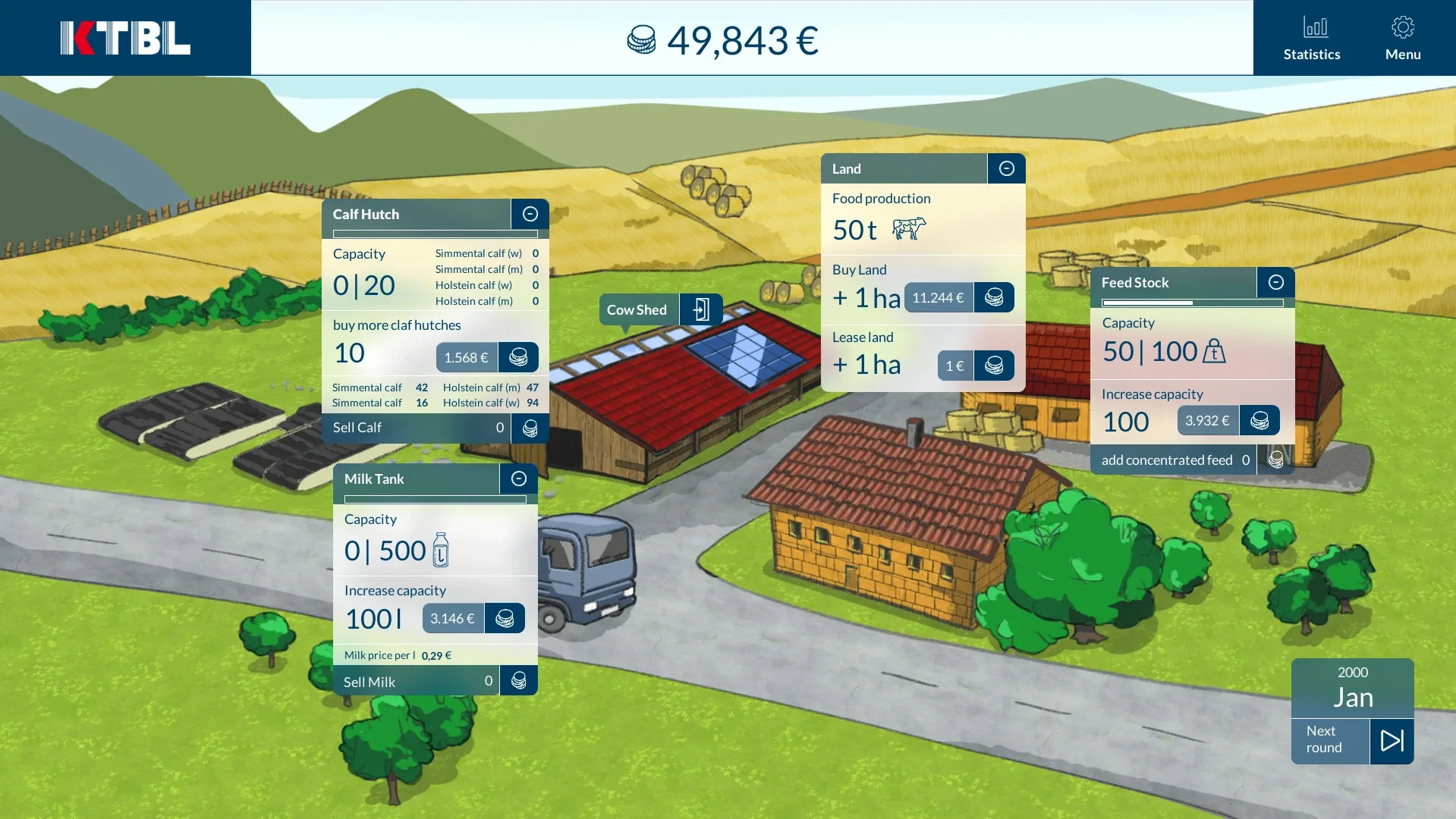Buy 1 ha land for 11.244 €
This screenshot has height=819, width=1456.
[994, 297]
